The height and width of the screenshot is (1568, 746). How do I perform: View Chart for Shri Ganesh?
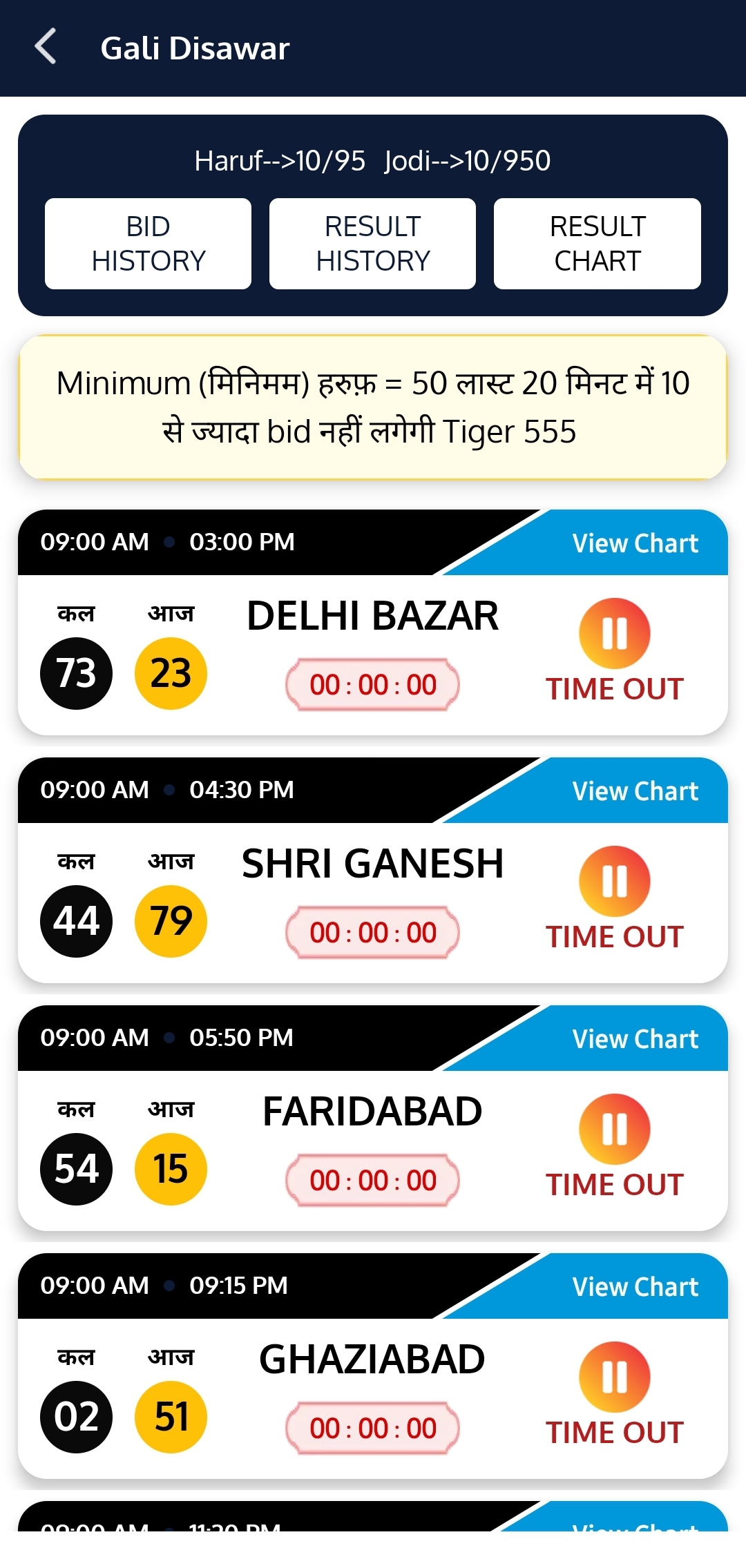635,791
